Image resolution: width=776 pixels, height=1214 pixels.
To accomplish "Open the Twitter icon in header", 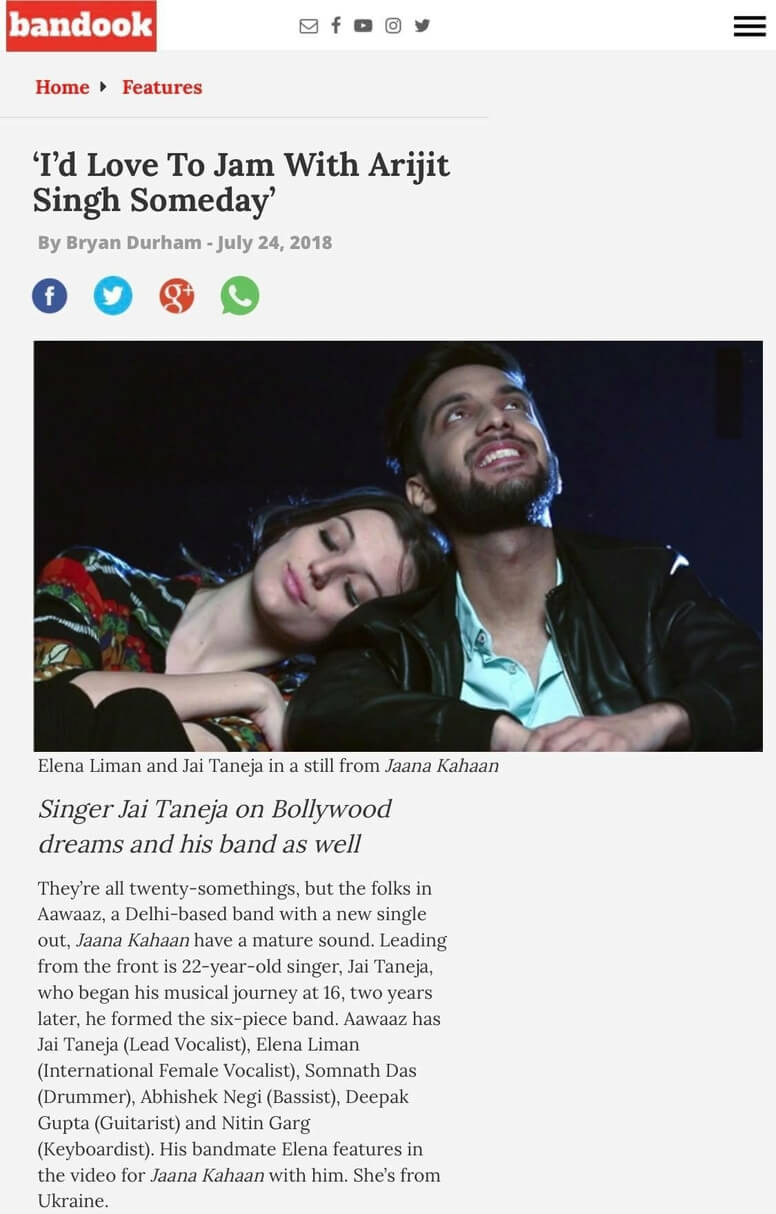I will (x=422, y=26).
